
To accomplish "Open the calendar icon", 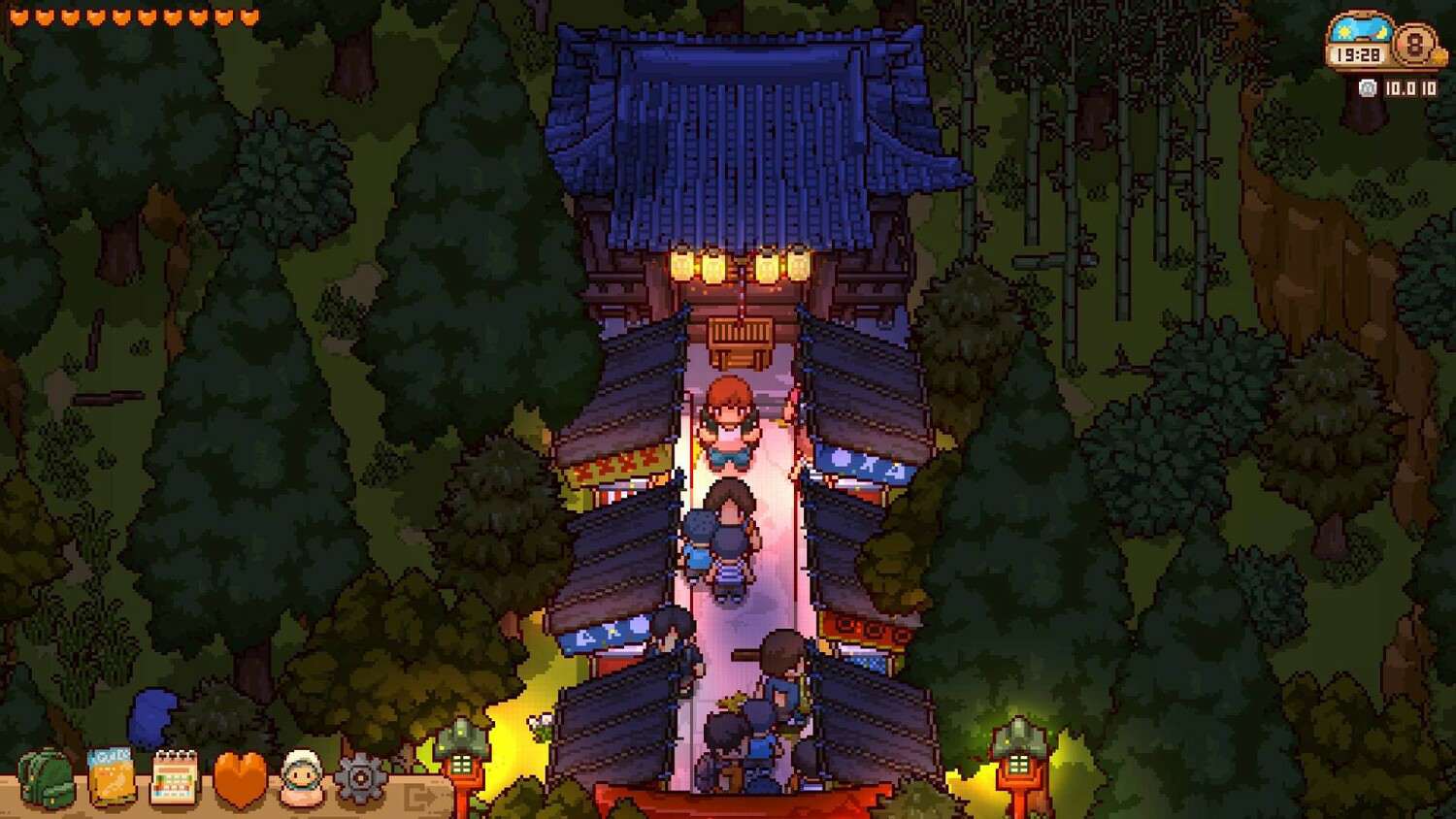I will [x=175, y=778].
